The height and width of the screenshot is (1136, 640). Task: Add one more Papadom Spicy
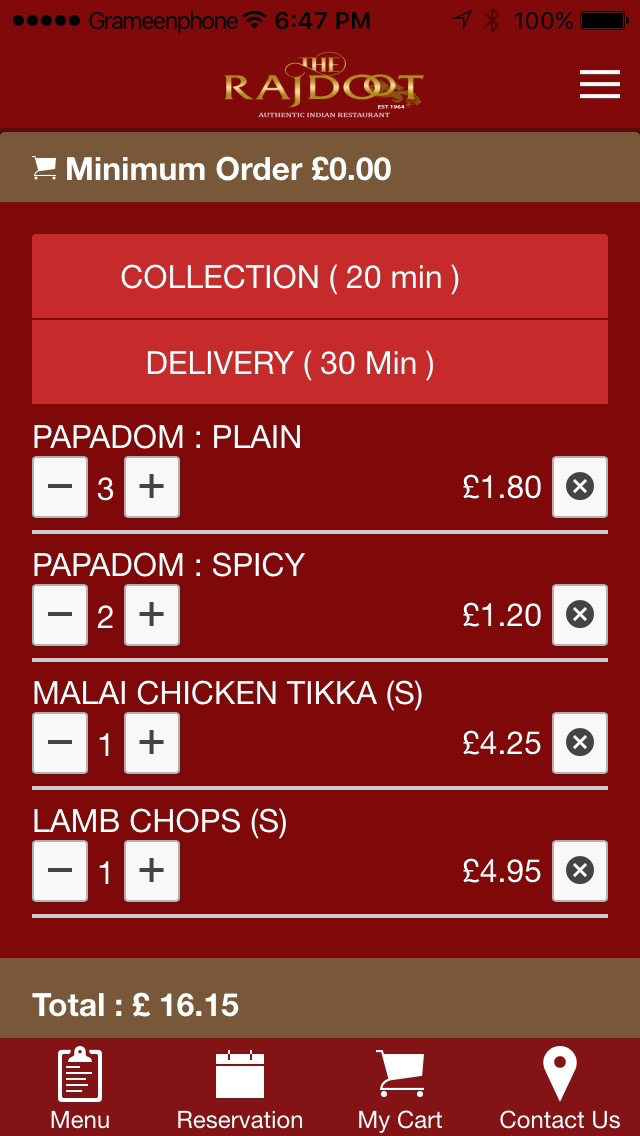152,615
